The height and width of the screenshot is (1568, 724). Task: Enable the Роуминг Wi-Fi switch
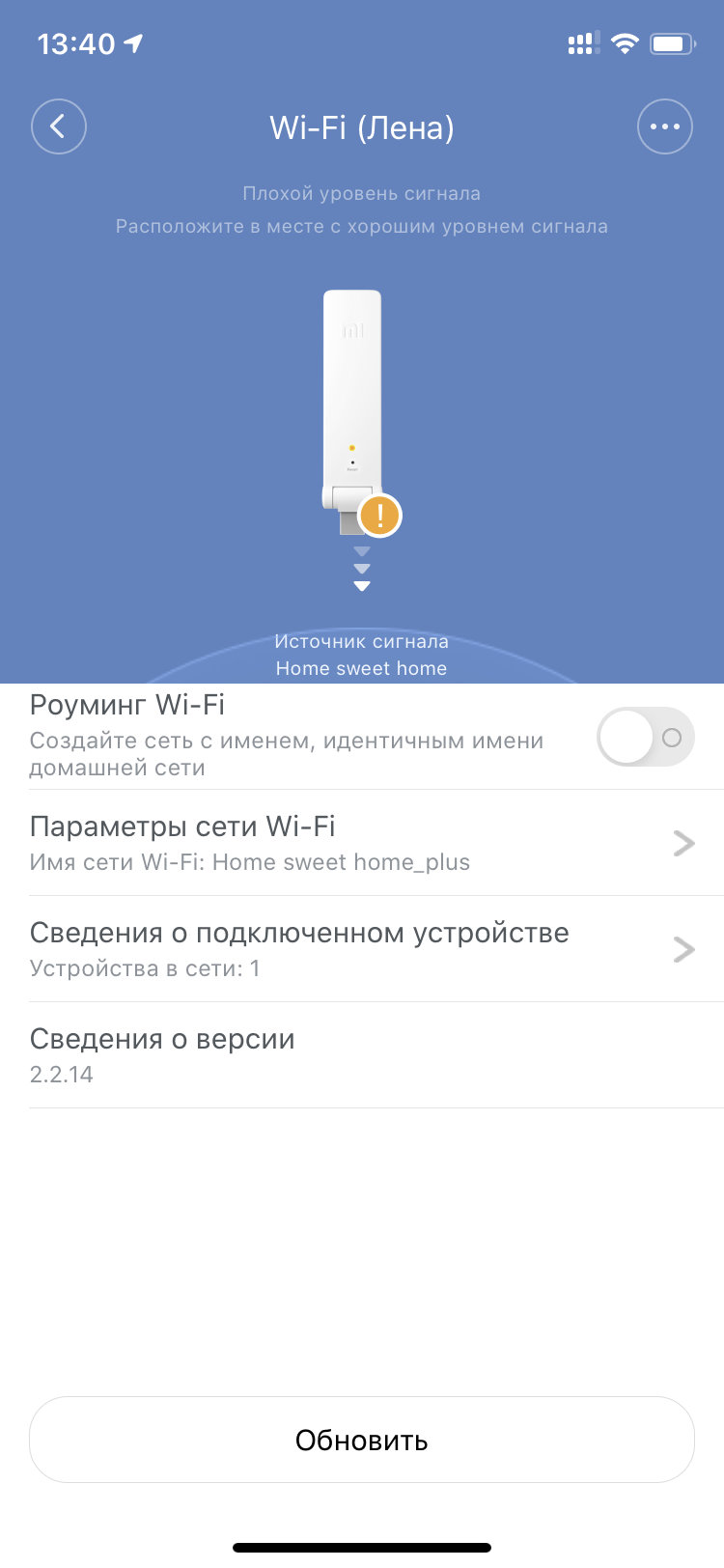click(646, 738)
